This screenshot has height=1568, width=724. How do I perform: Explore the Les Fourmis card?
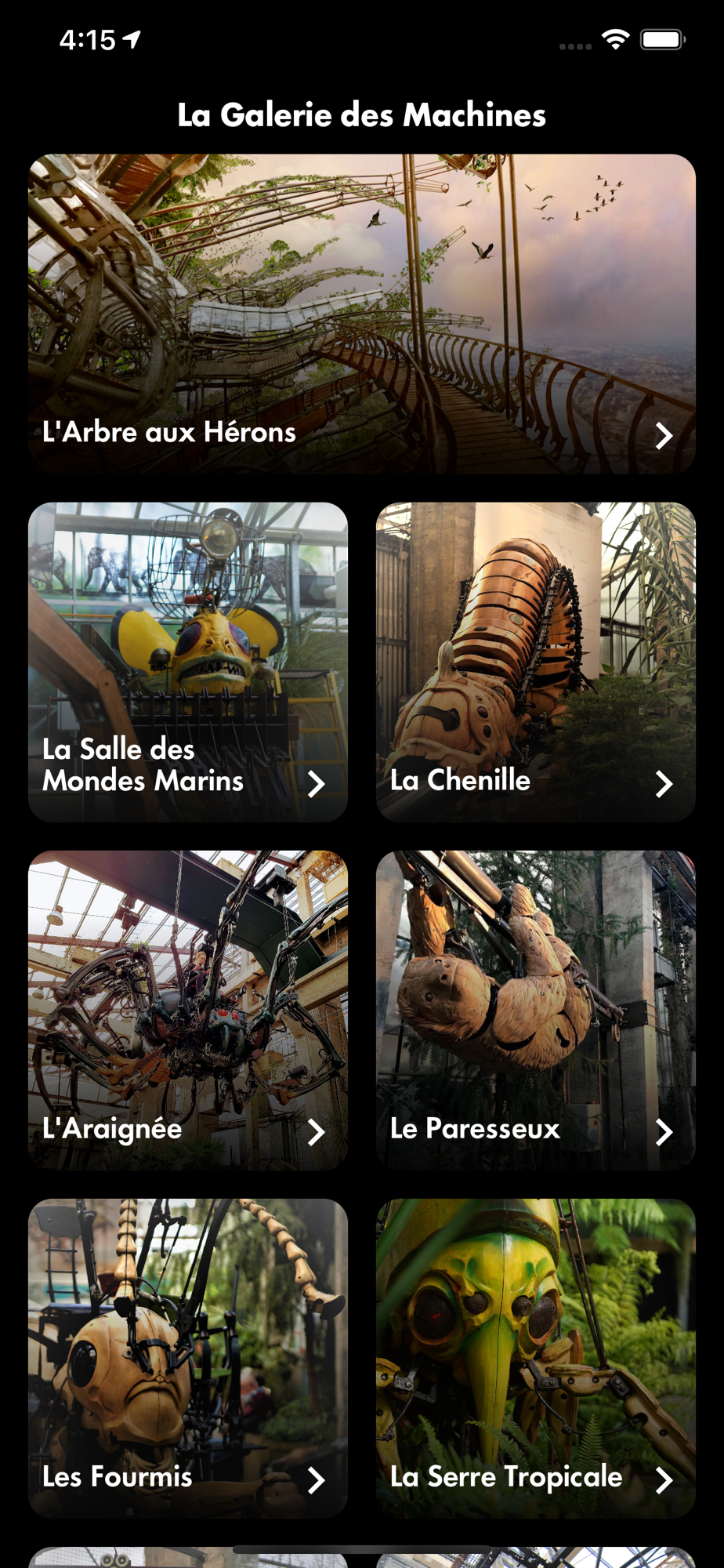point(188,1358)
